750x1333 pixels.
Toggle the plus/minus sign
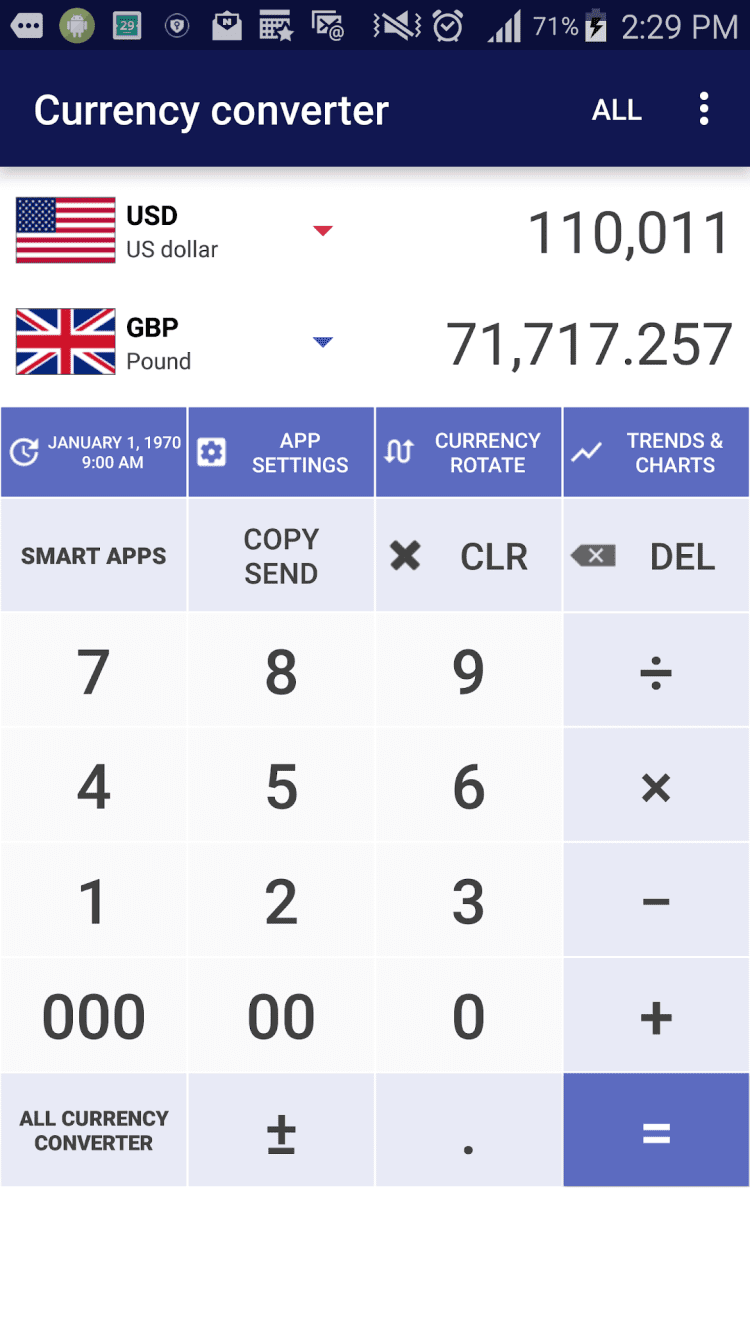click(281, 1131)
